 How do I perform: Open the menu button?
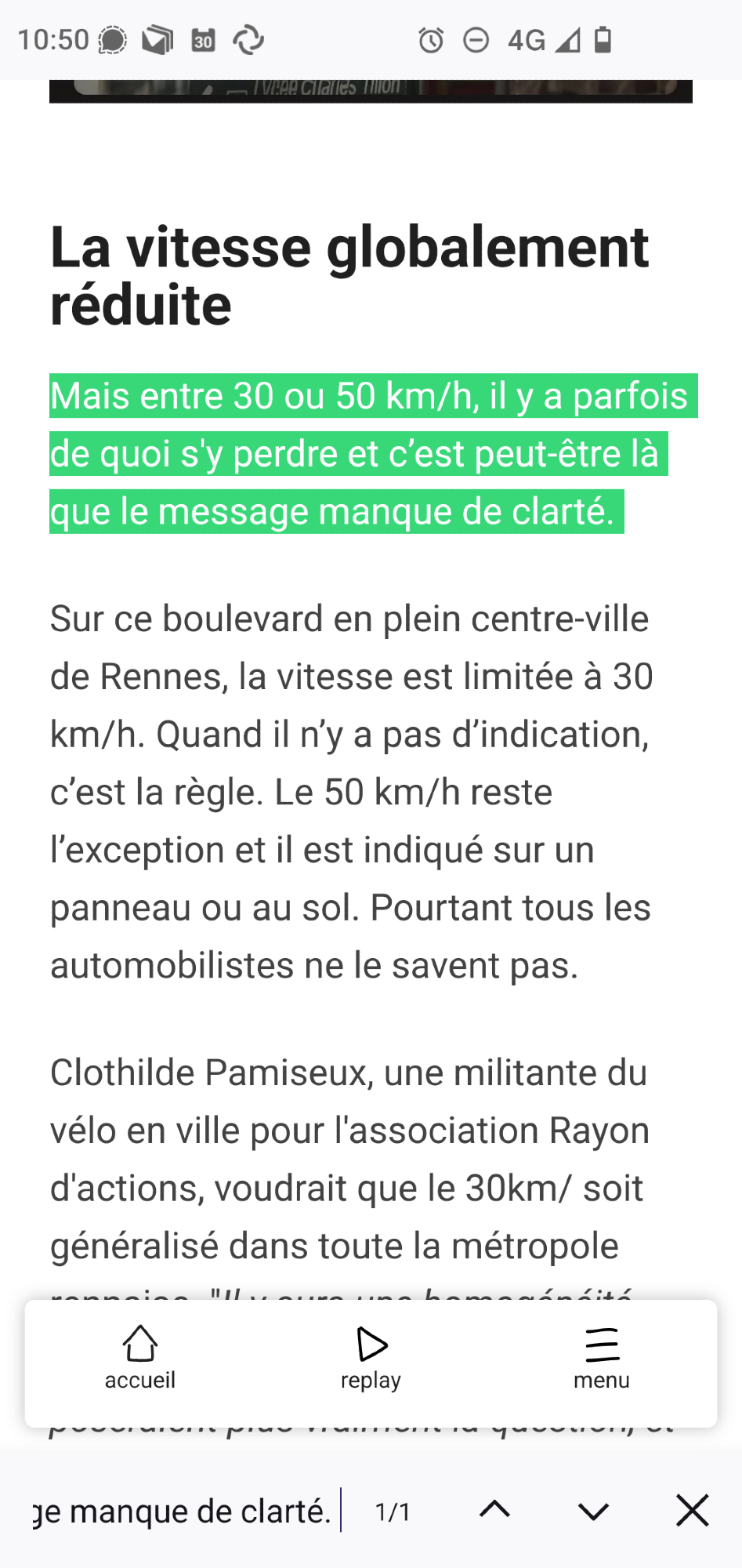601,1358
